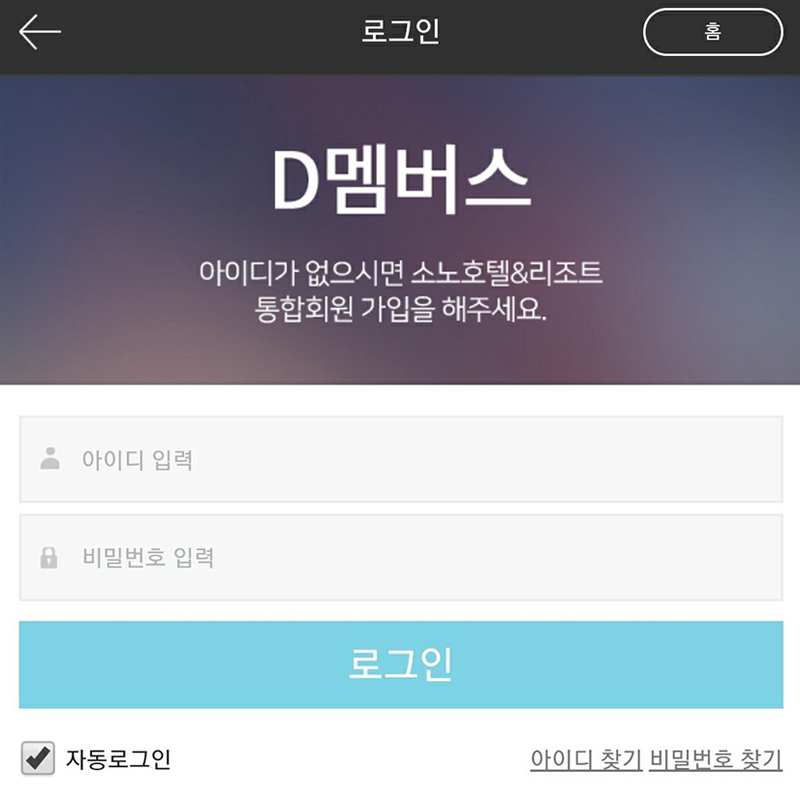
Task: Open the 아이디 찾기 link
Action: (x=586, y=760)
